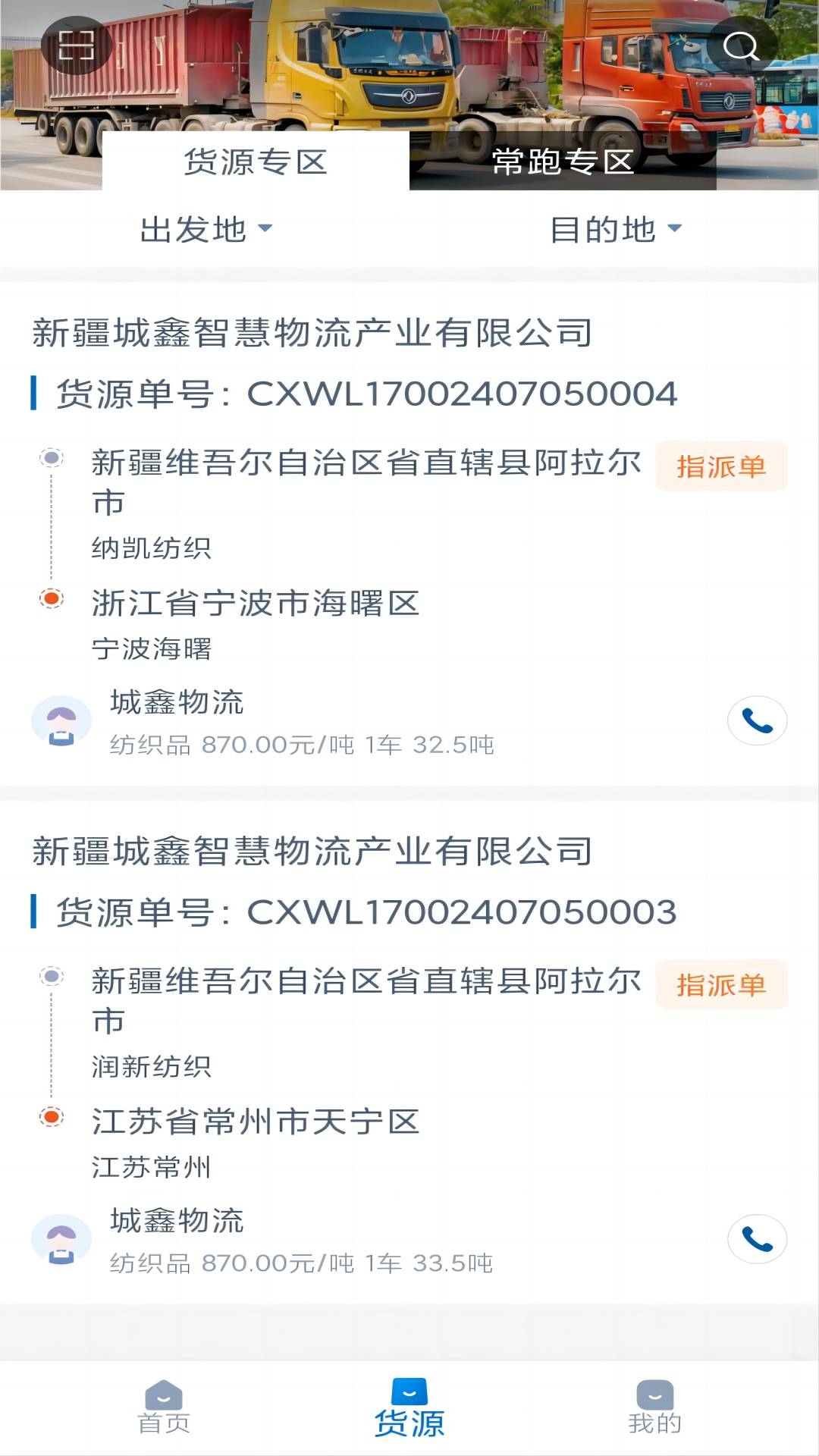The height and width of the screenshot is (1456, 819).
Task: Switch to the 我的 tab
Action: coord(655,1407)
